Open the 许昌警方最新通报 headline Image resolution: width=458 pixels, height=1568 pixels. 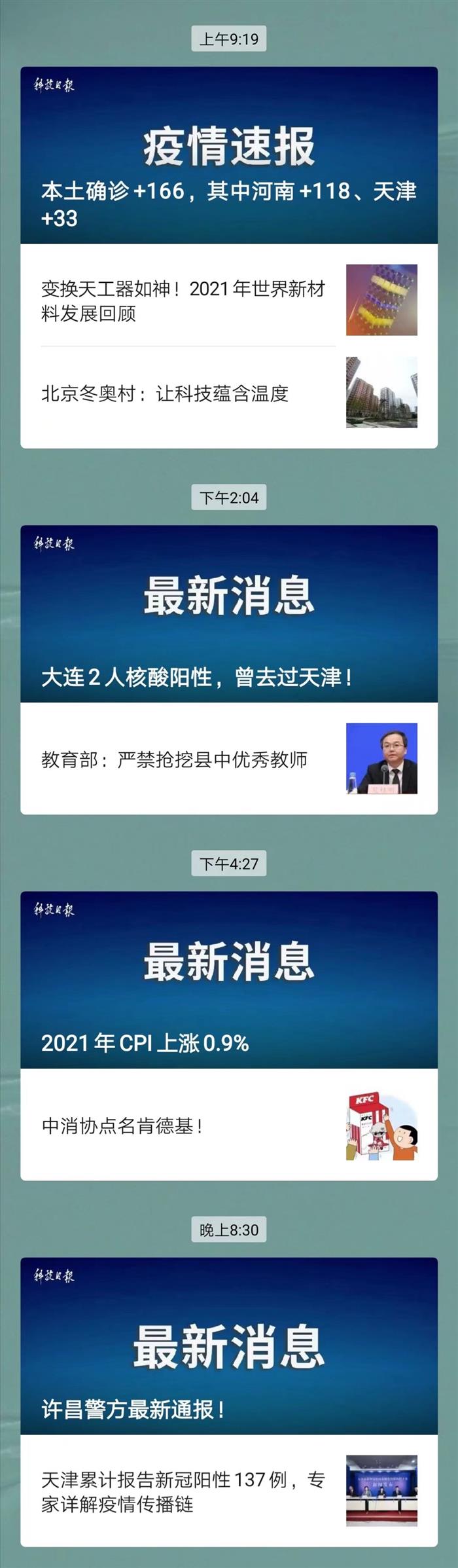pyautogui.click(x=228, y=1348)
